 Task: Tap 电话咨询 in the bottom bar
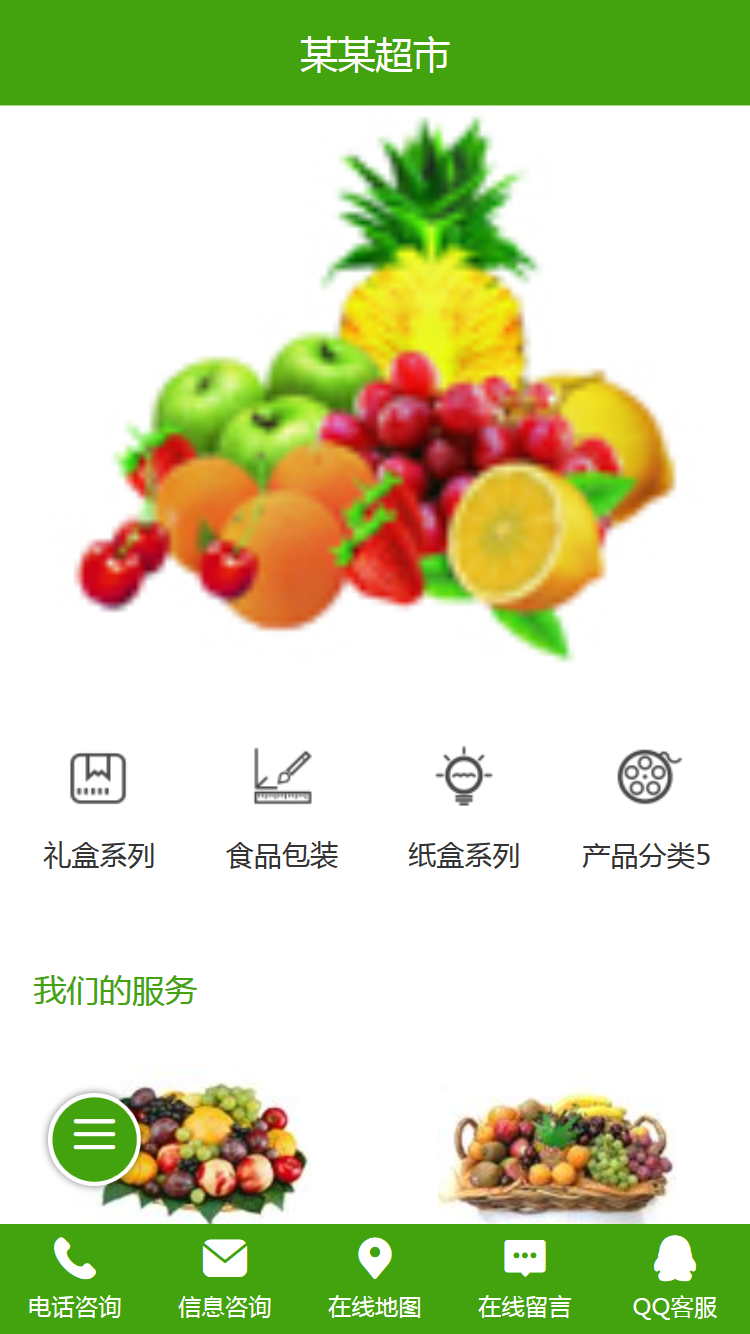(75, 1278)
